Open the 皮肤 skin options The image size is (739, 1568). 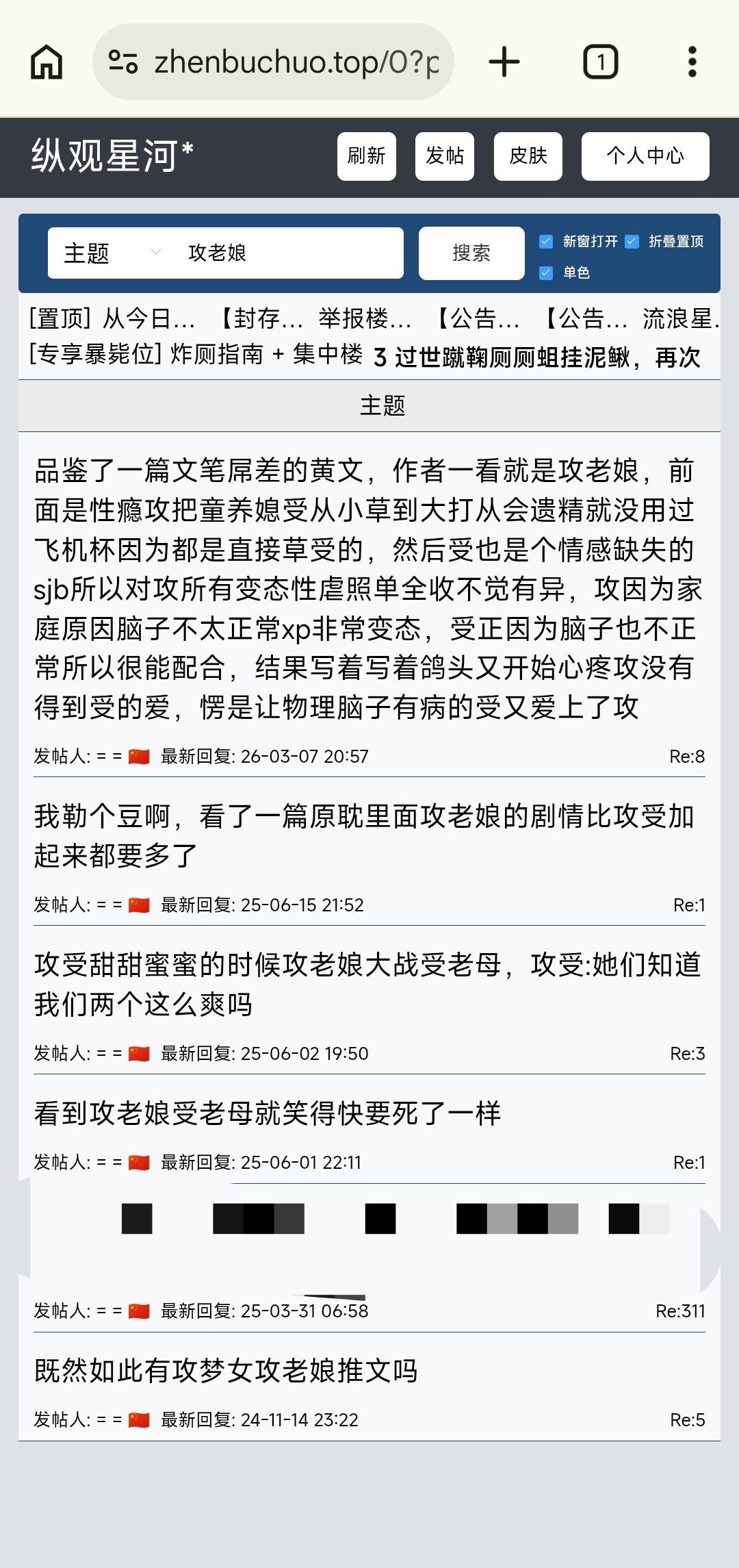(x=528, y=156)
